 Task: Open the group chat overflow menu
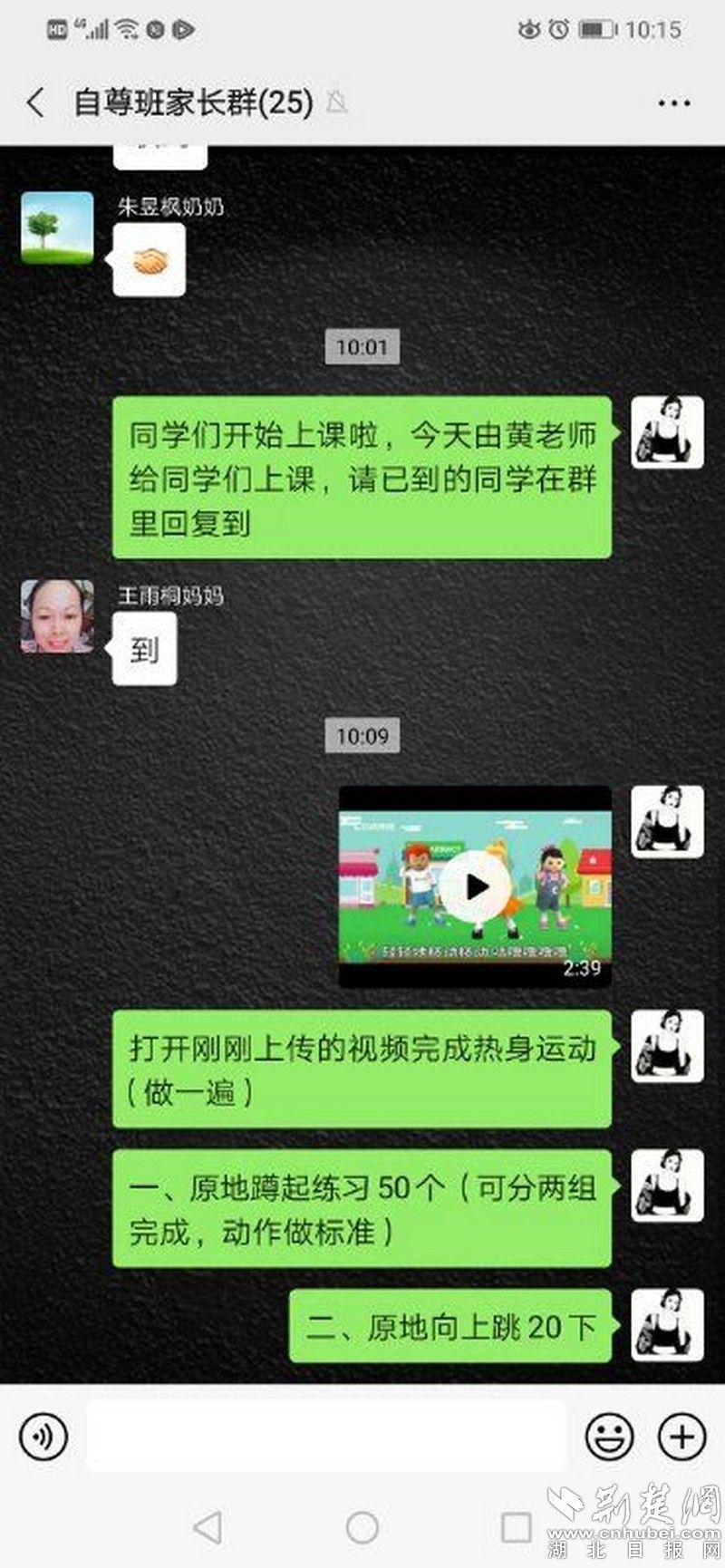coord(674,103)
